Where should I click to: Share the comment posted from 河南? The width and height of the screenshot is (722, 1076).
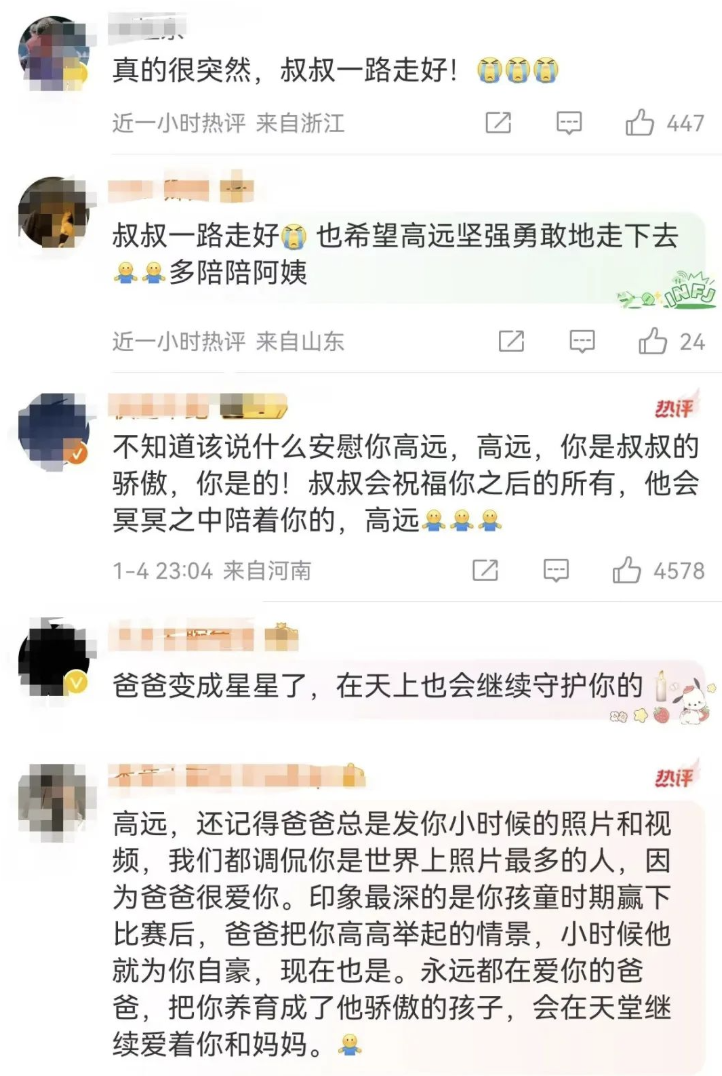485,570
